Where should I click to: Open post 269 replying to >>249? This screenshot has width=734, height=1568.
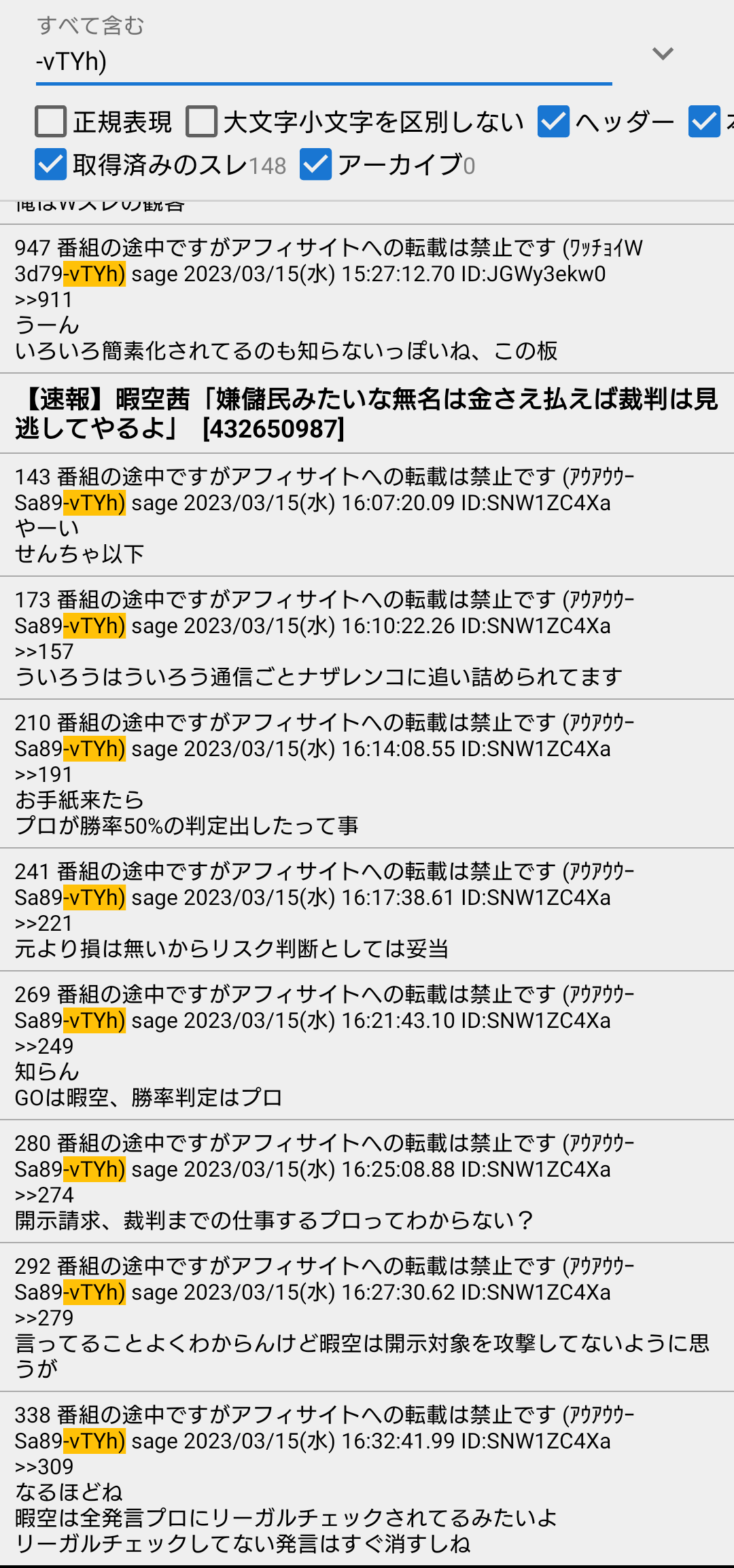(367, 1046)
